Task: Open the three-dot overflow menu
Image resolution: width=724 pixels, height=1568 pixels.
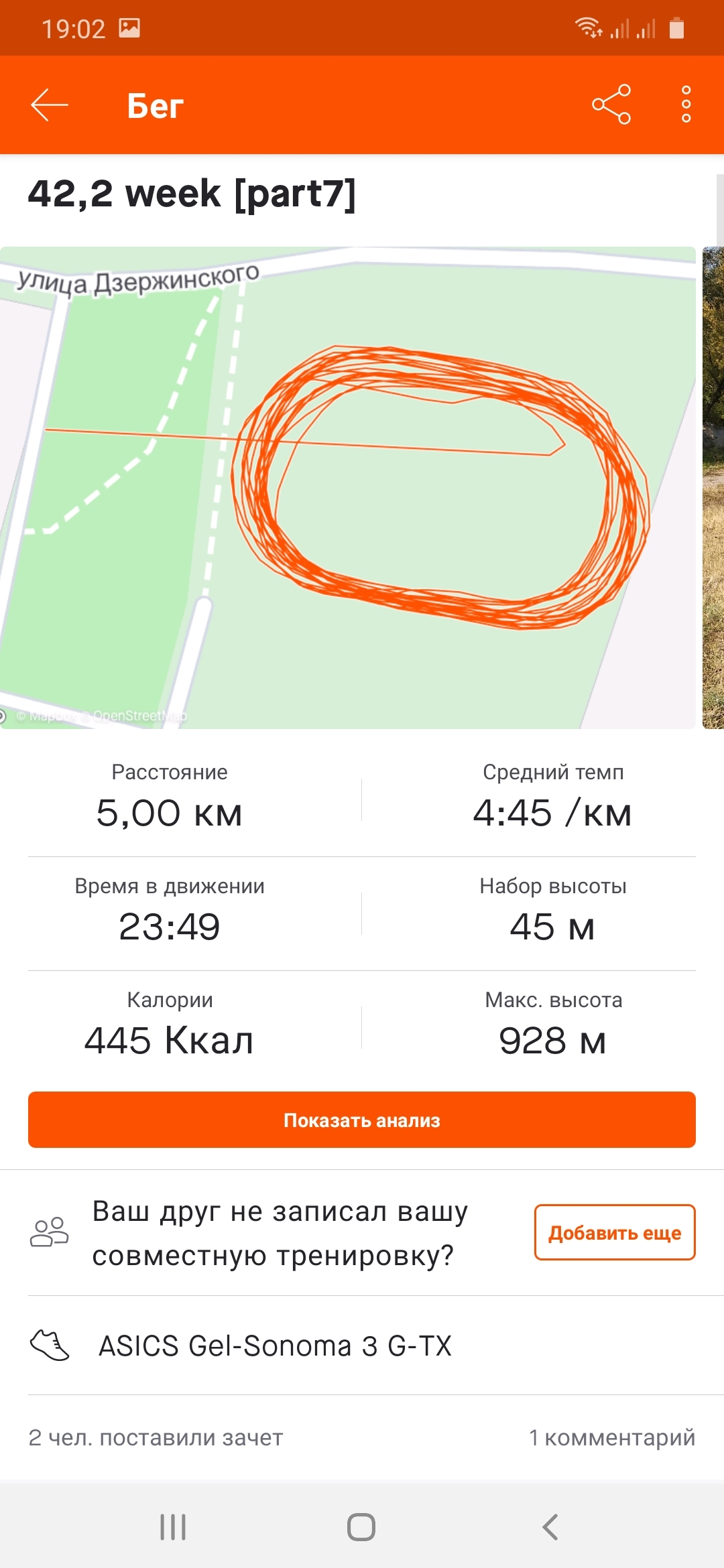Action: [686, 105]
